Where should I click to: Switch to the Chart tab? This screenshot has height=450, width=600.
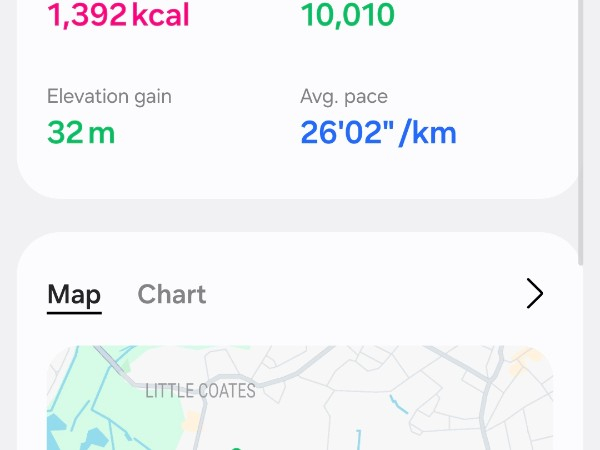(x=172, y=294)
